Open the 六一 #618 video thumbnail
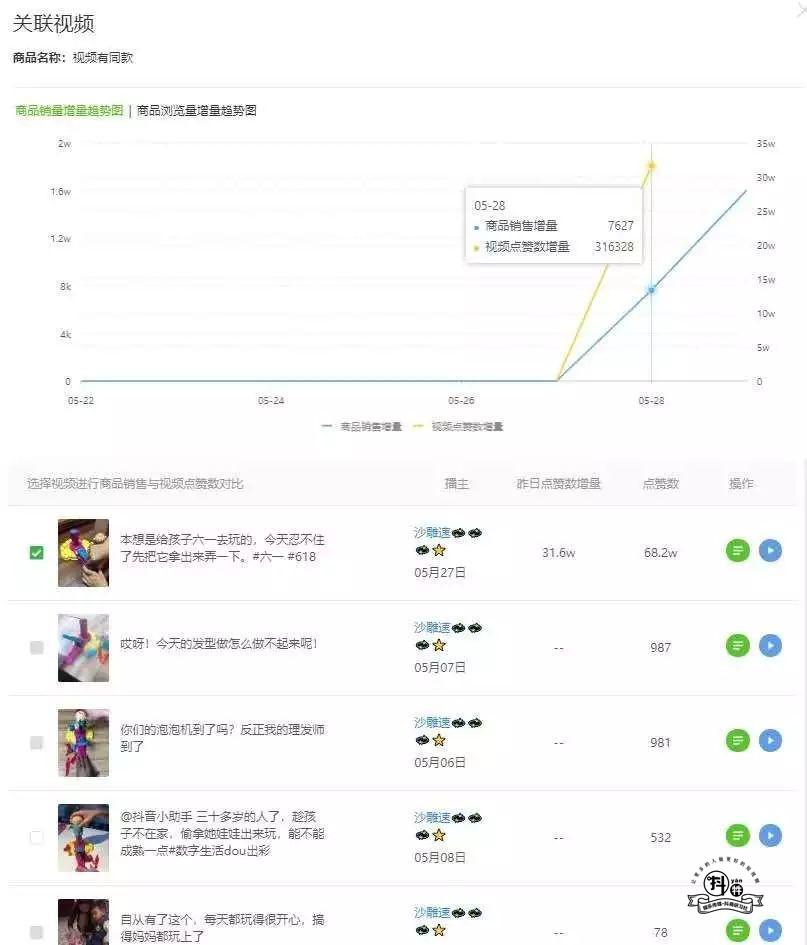Screen dimensions: 807x945 click(83, 552)
